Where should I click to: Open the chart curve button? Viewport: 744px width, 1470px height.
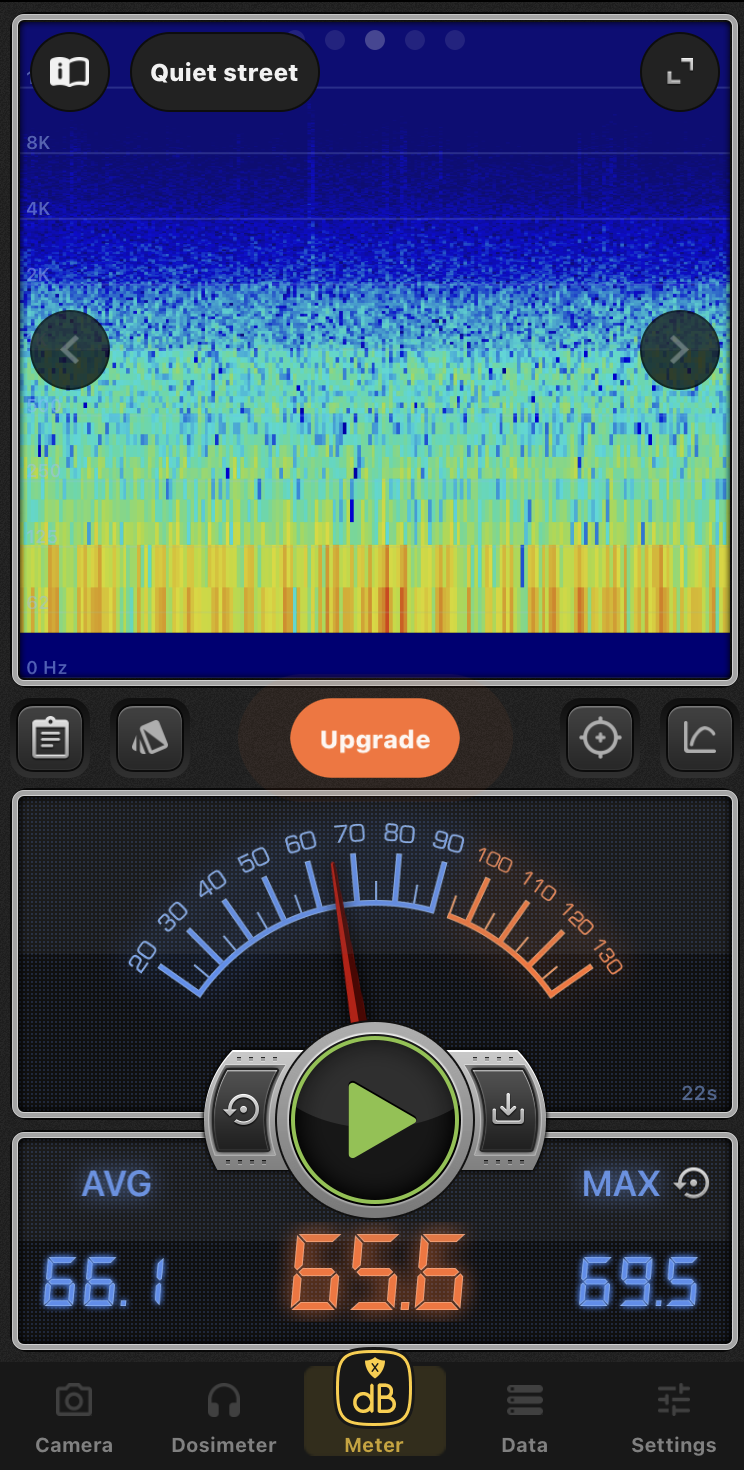point(700,739)
